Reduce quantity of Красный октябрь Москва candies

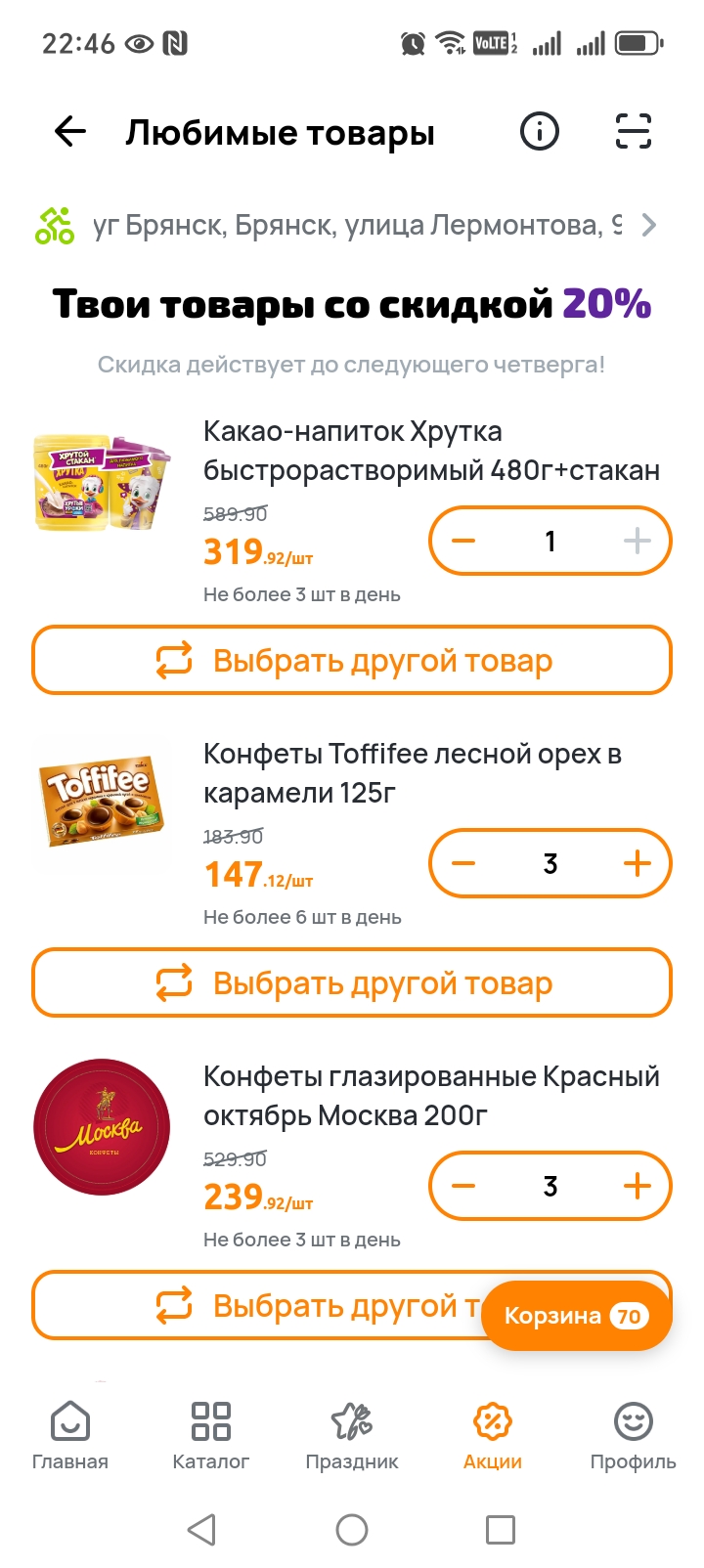pos(463,1186)
